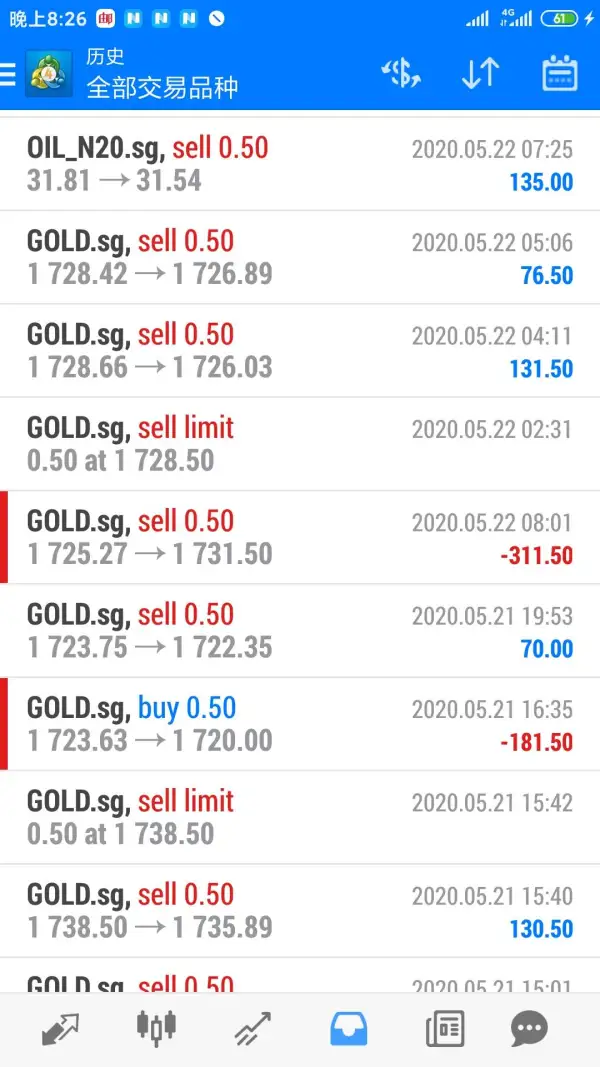This screenshot has width=600, height=1067.
Task: Open the side drawer menu
Action: point(10,75)
